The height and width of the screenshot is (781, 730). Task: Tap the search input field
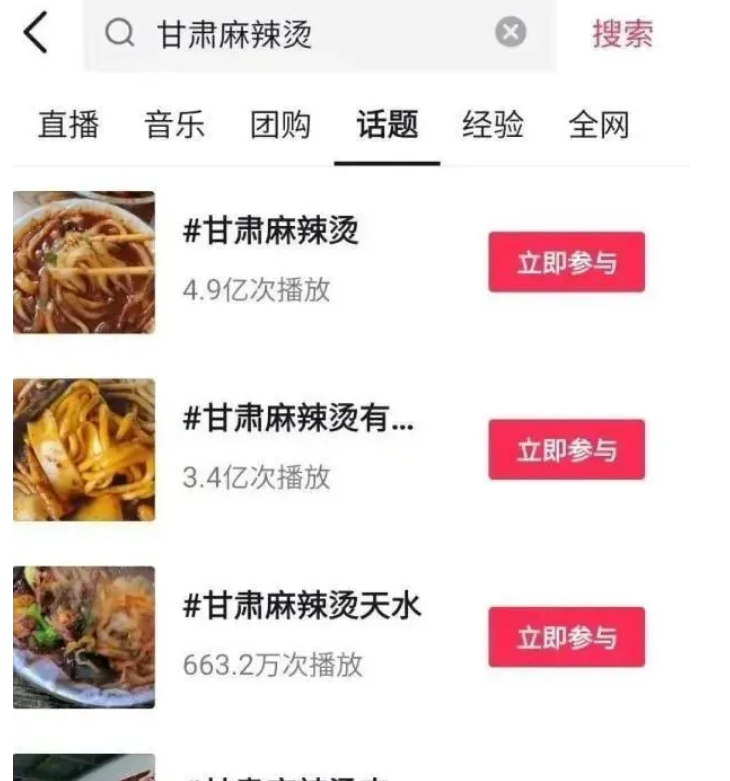tap(300, 33)
